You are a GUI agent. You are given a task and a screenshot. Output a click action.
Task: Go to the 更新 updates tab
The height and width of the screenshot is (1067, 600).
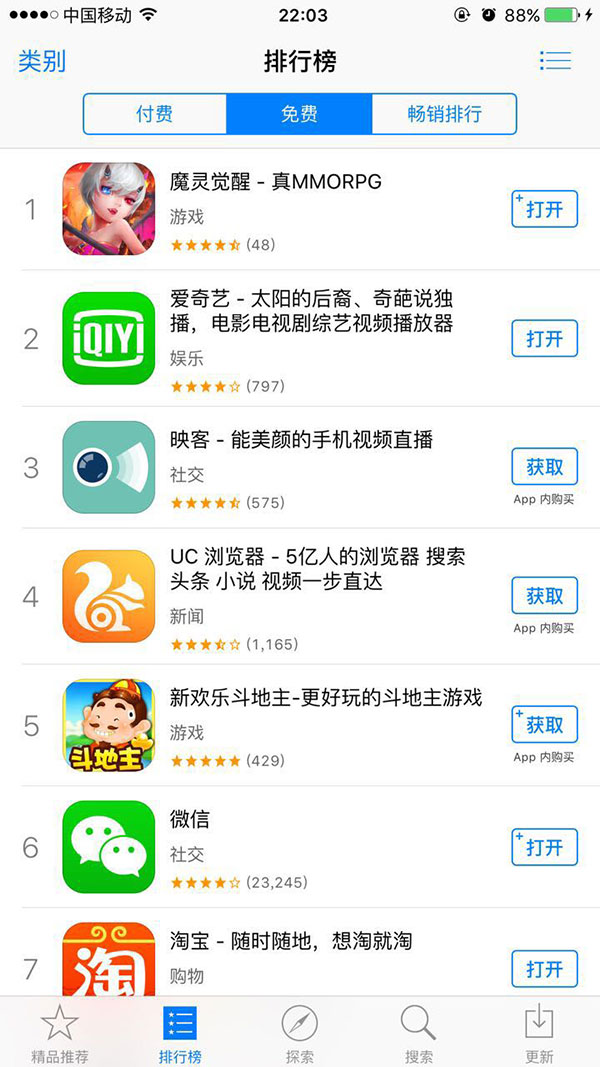[539, 1034]
